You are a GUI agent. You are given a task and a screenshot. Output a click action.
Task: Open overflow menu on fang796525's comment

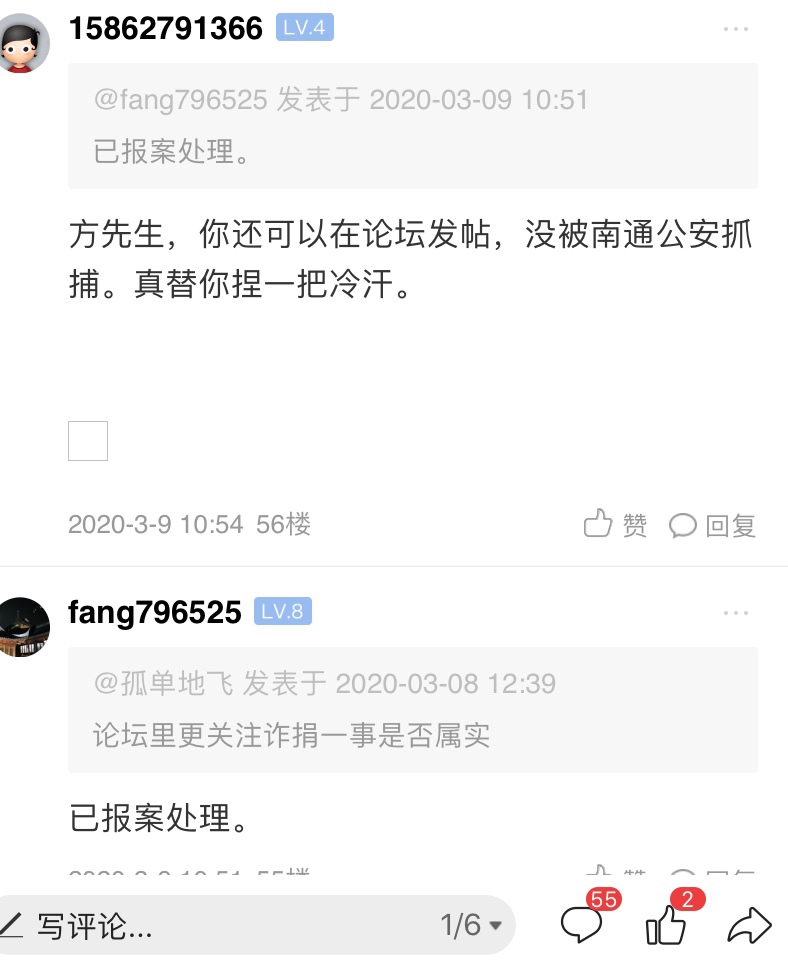point(736,612)
